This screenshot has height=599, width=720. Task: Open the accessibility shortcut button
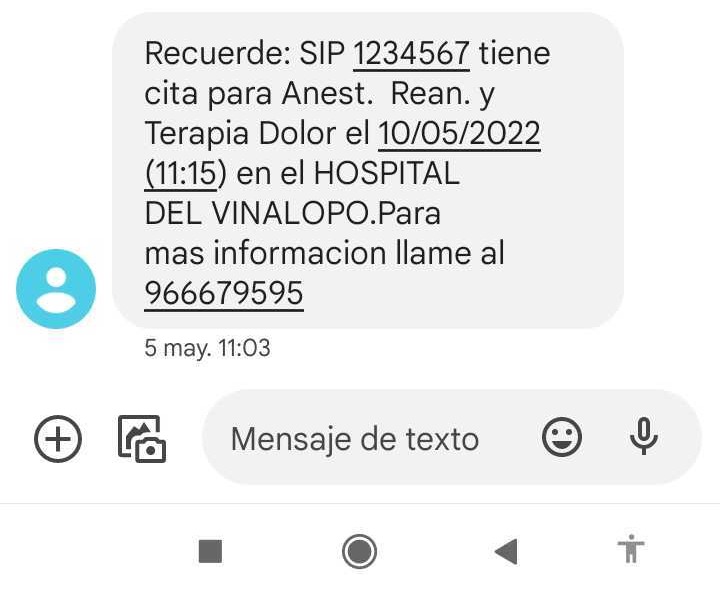coord(631,549)
